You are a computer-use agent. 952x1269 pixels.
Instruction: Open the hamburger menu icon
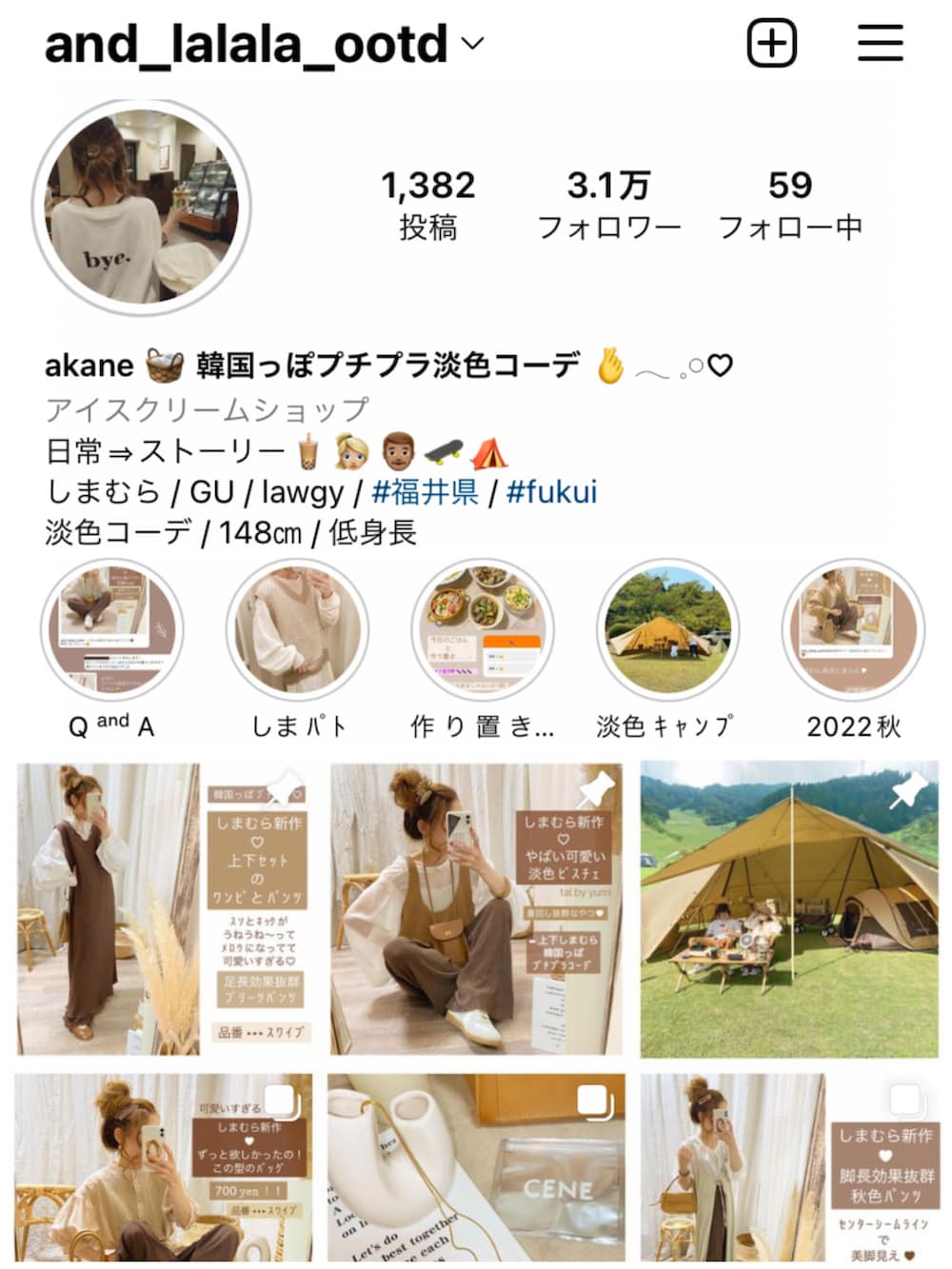coord(880,42)
